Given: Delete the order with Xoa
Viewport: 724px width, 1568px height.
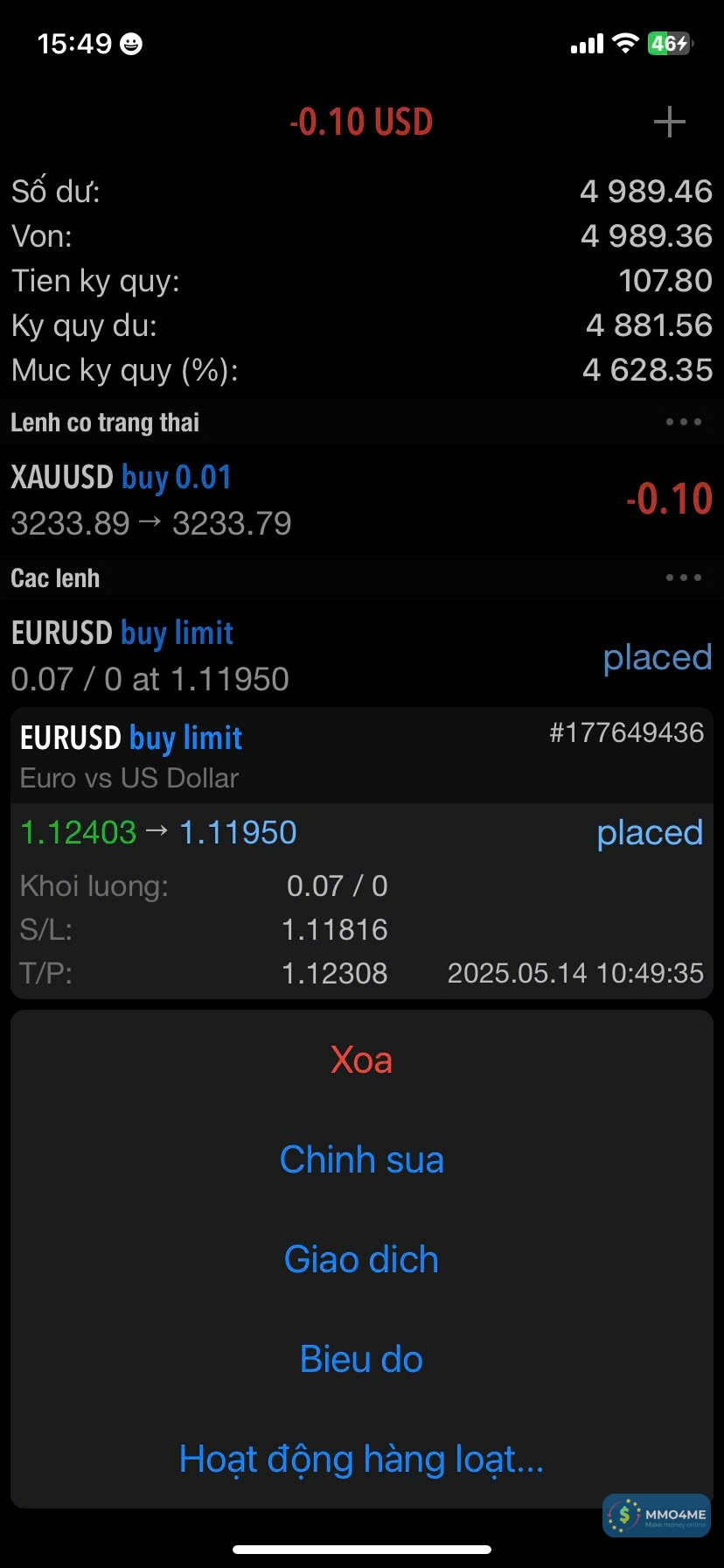Looking at the screenshot, I should point(361,1060).
